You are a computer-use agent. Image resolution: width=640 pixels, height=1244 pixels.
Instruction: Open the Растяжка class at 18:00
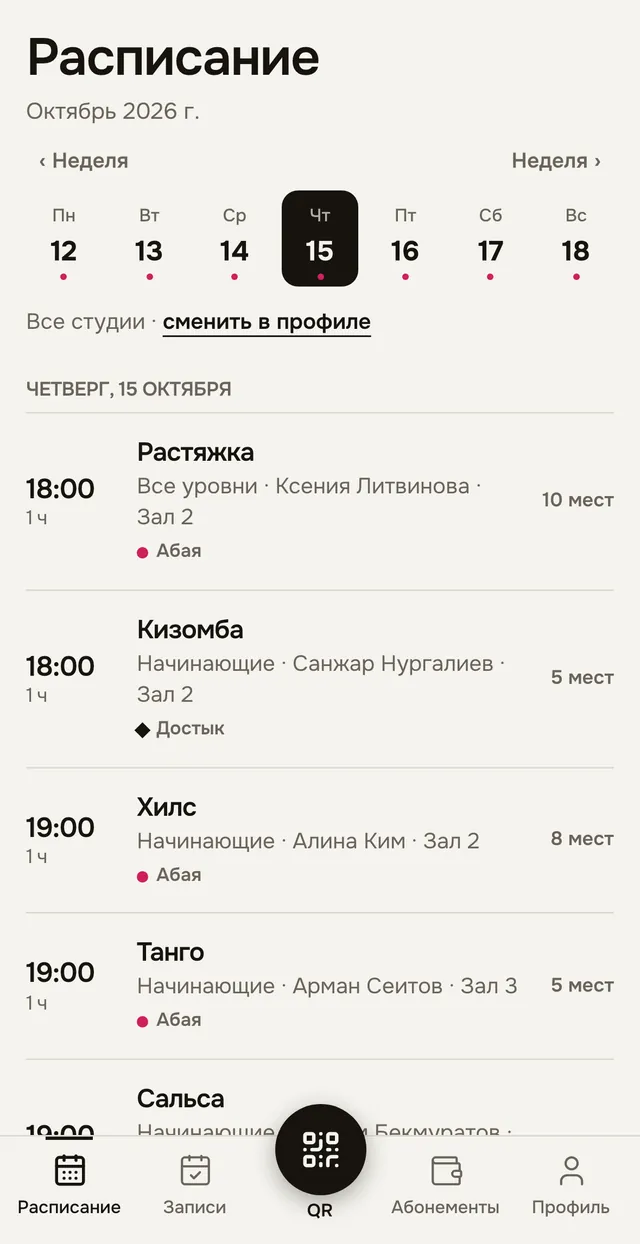tap(320, 501)
